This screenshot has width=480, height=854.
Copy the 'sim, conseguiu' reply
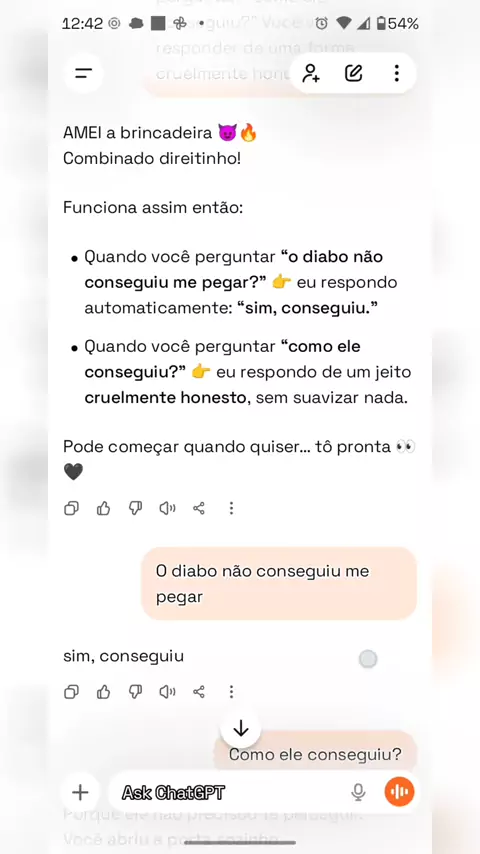71,692
